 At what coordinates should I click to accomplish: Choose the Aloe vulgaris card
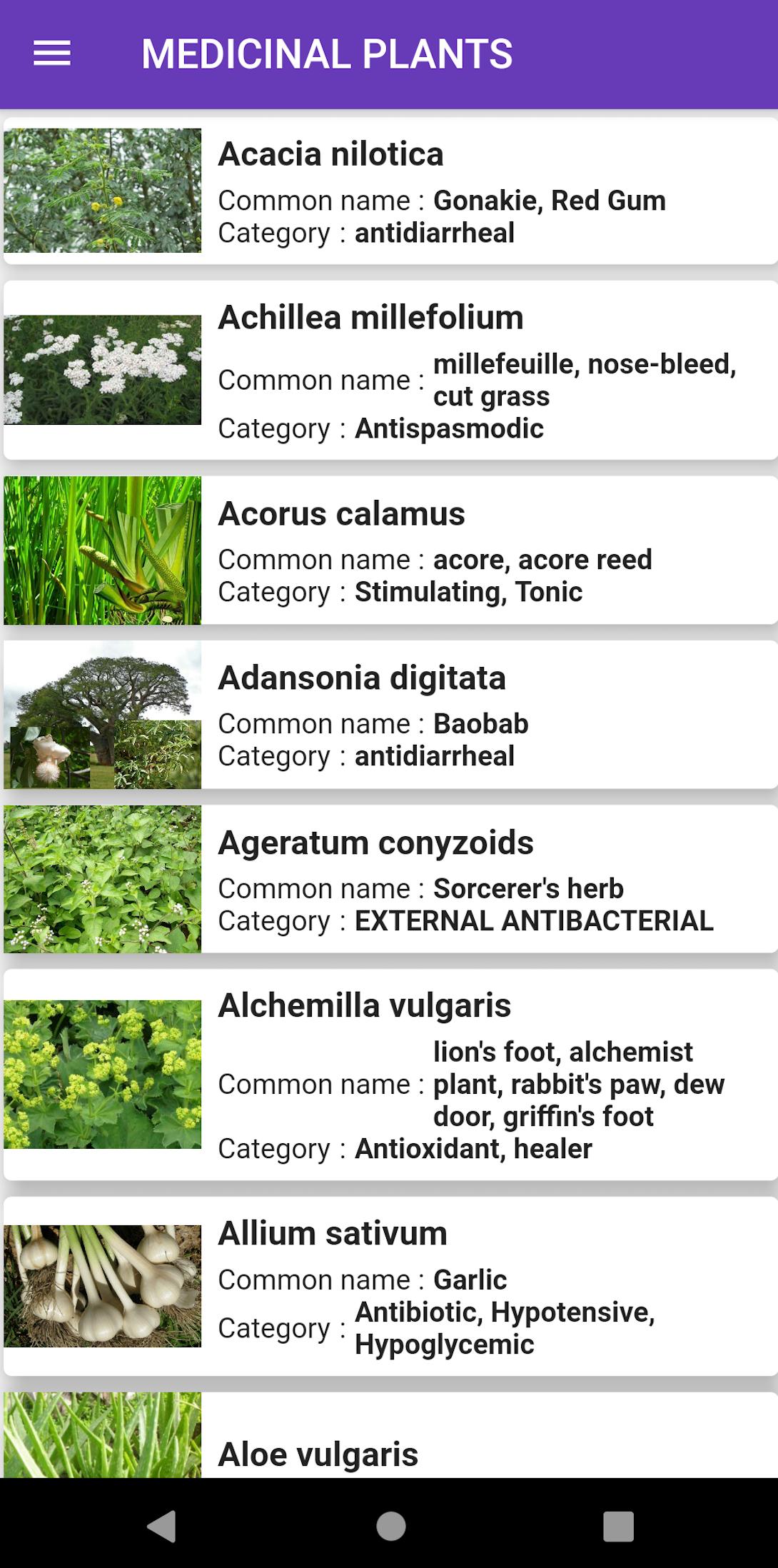pos(390,1435)
